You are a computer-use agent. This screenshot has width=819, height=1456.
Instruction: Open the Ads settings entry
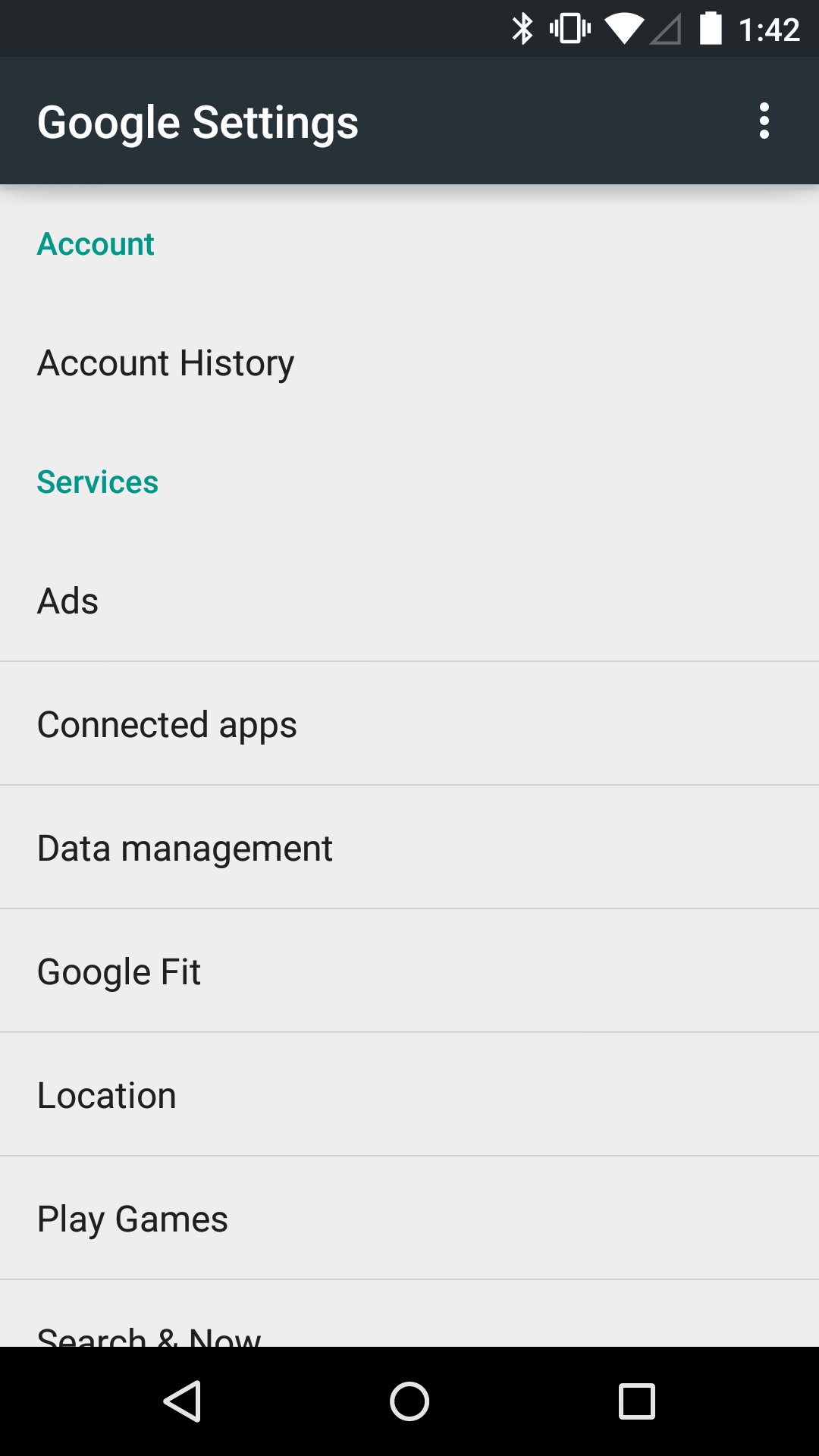67,600
